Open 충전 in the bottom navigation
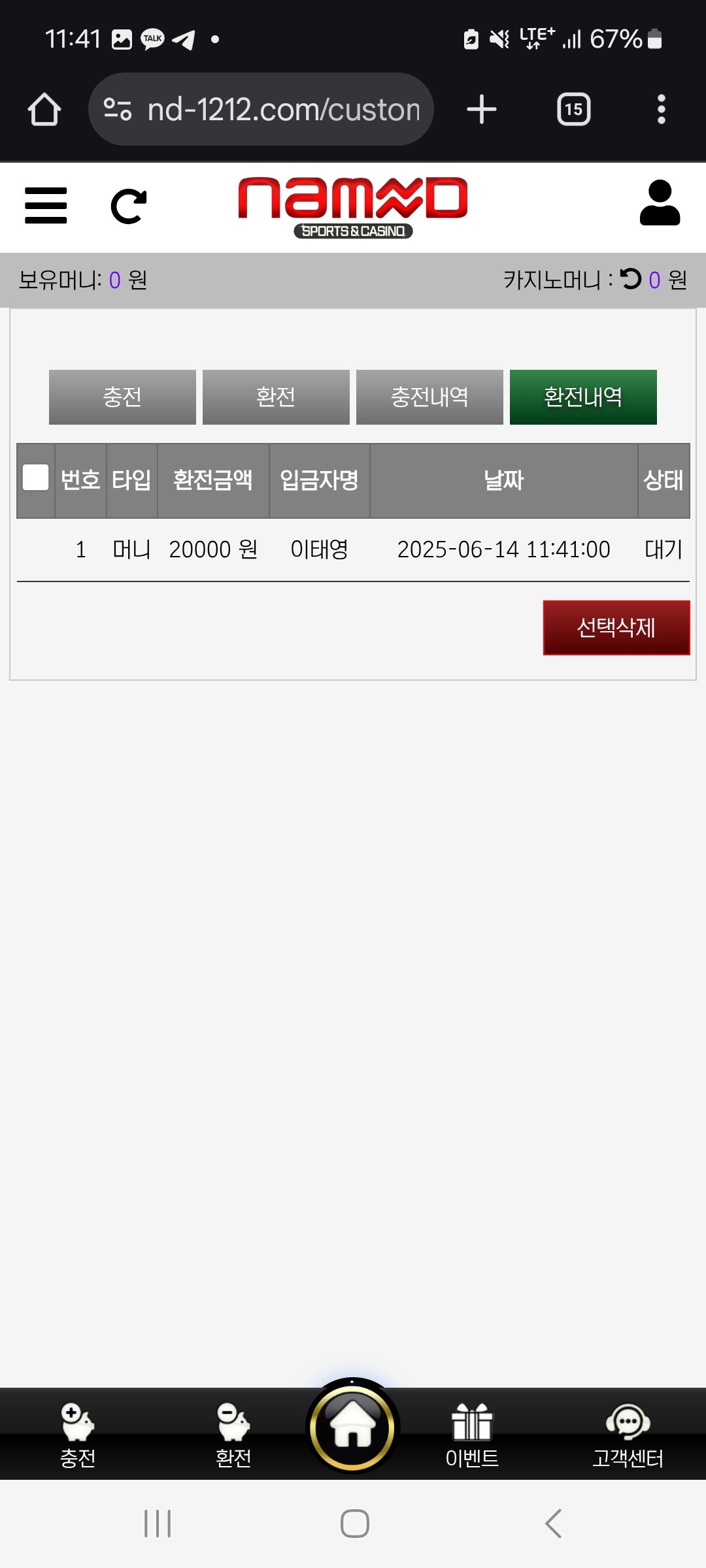This screenshot has height=1568, width=706. [78, 1435]
